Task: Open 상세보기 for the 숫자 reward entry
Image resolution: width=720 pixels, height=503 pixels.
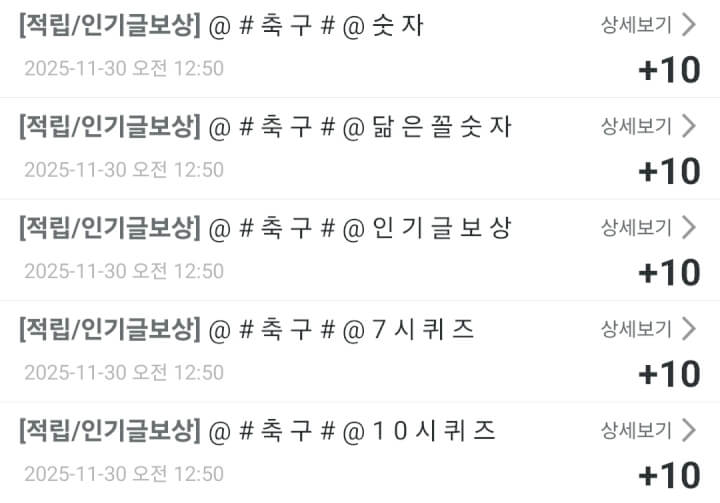Action: (x=647, y=25)
